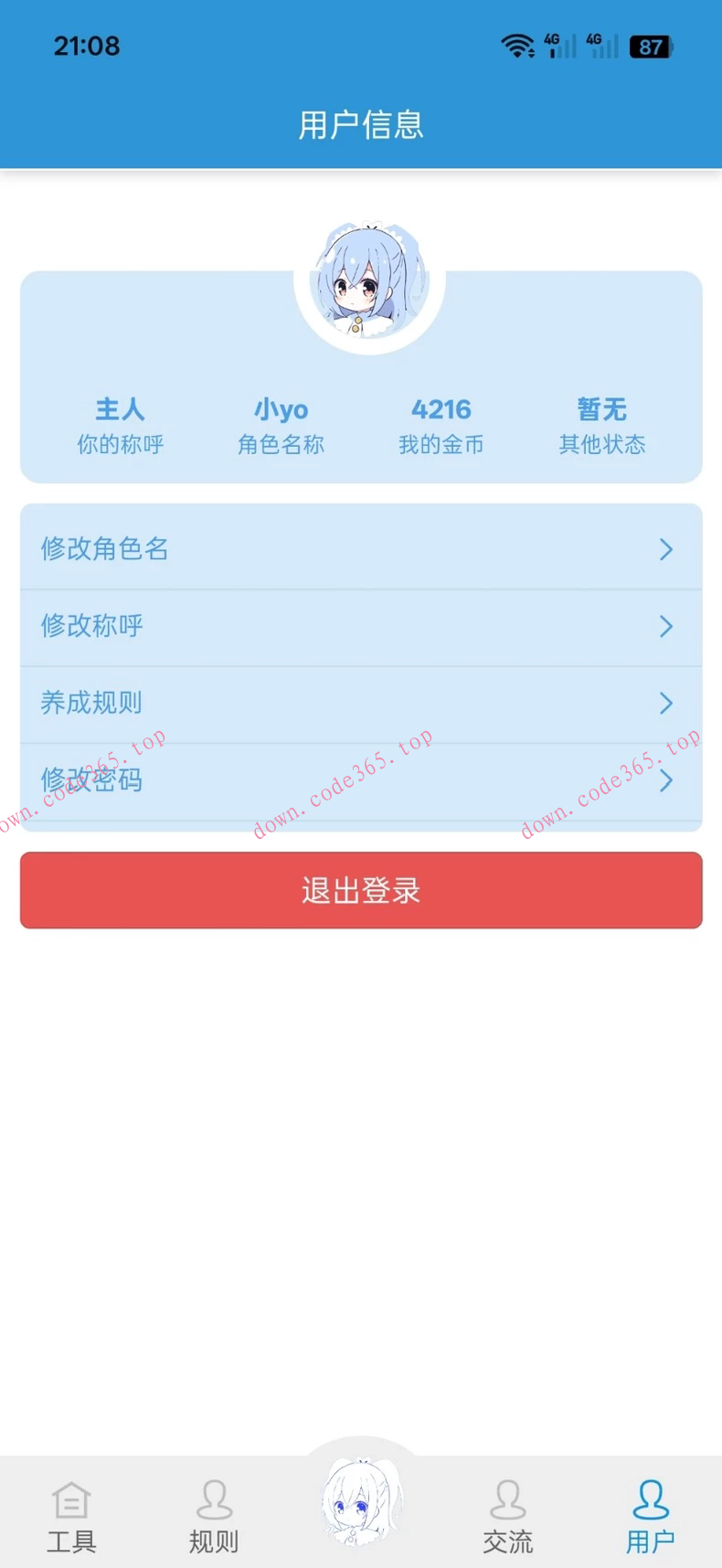Expand the 修改称呼 (change title) row
This screenshot has height=1568, width=722.
[x=361, y=626]
